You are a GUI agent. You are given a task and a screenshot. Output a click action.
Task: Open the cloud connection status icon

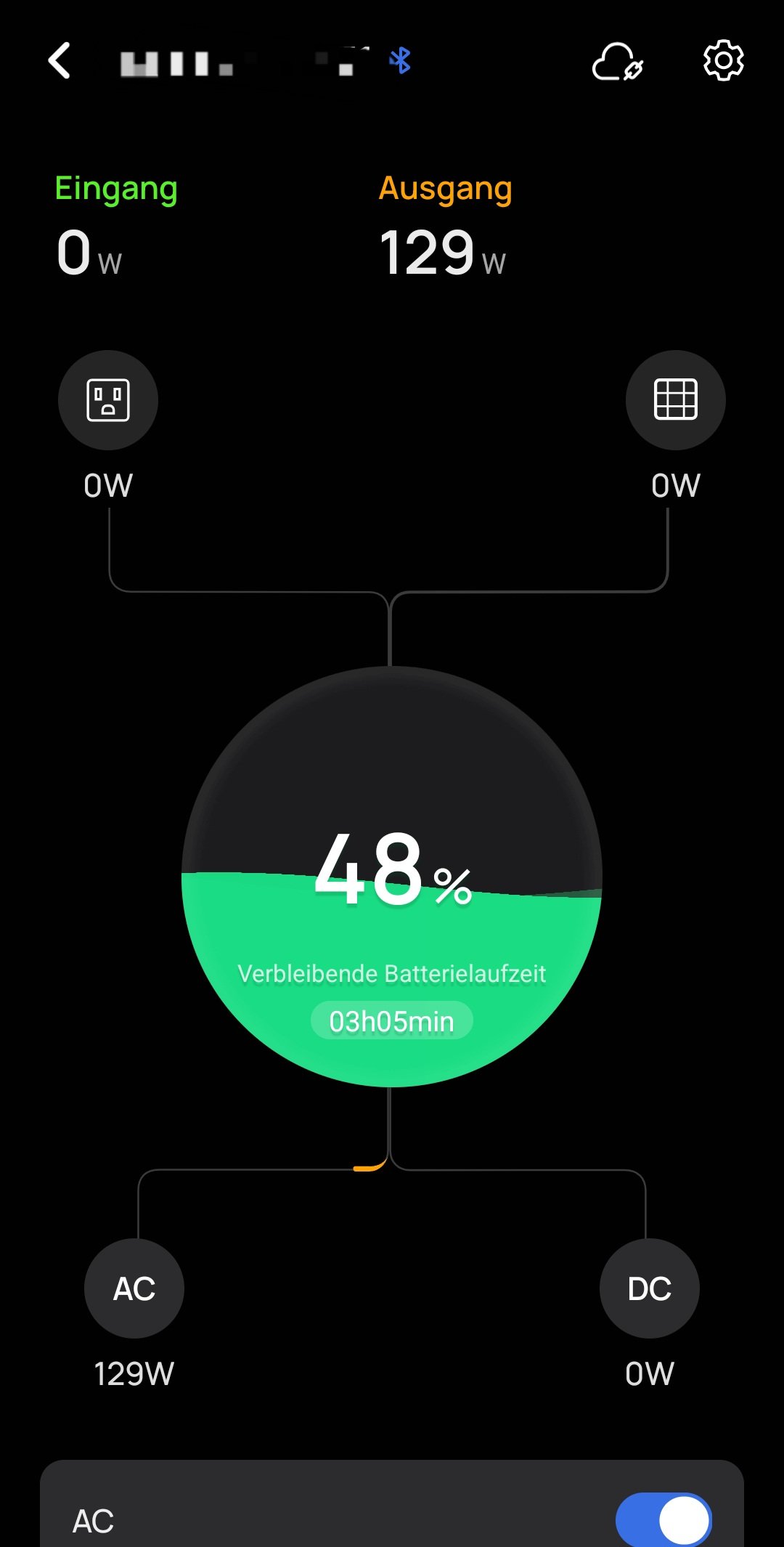[617, 61]
